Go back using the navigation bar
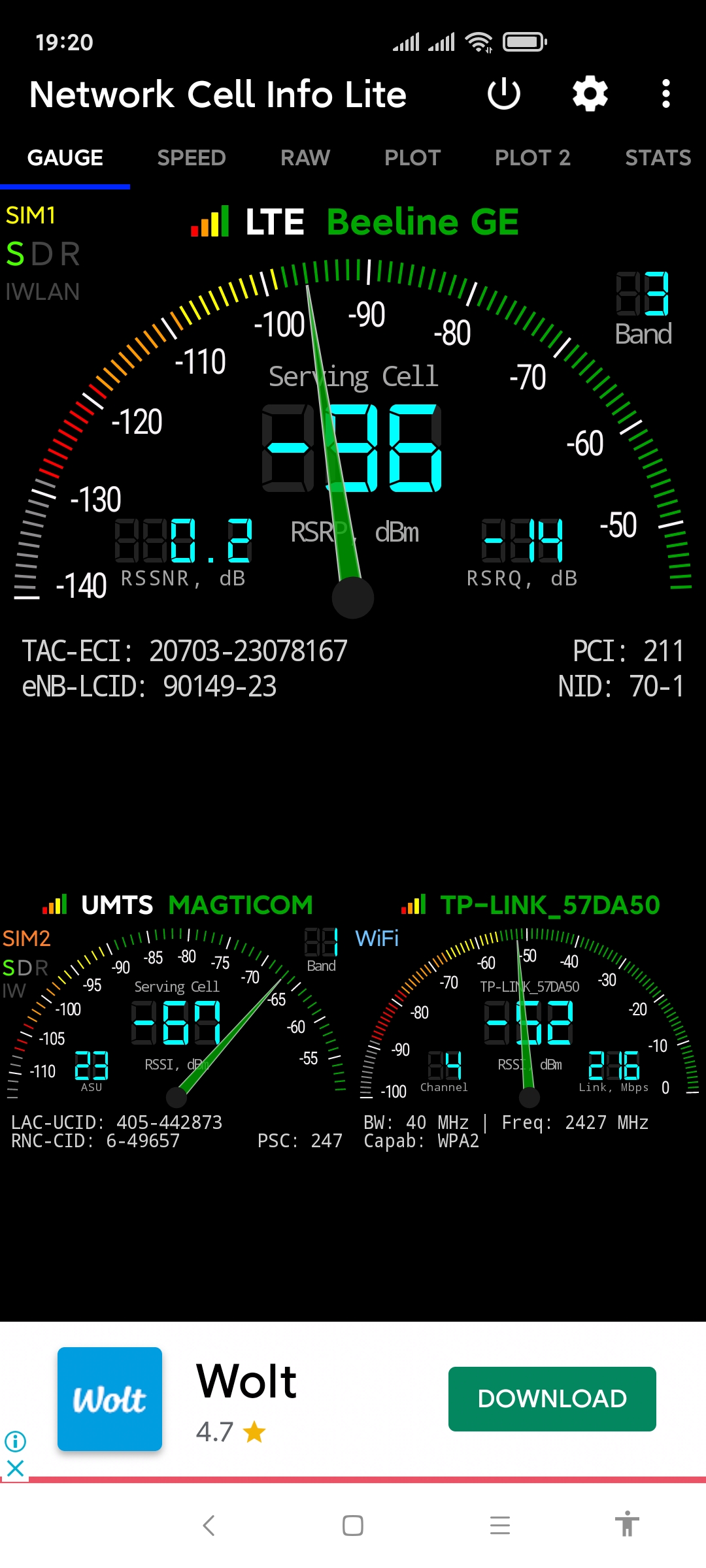The width and height of the screenshot is (706, 1568). [209, 1526]
